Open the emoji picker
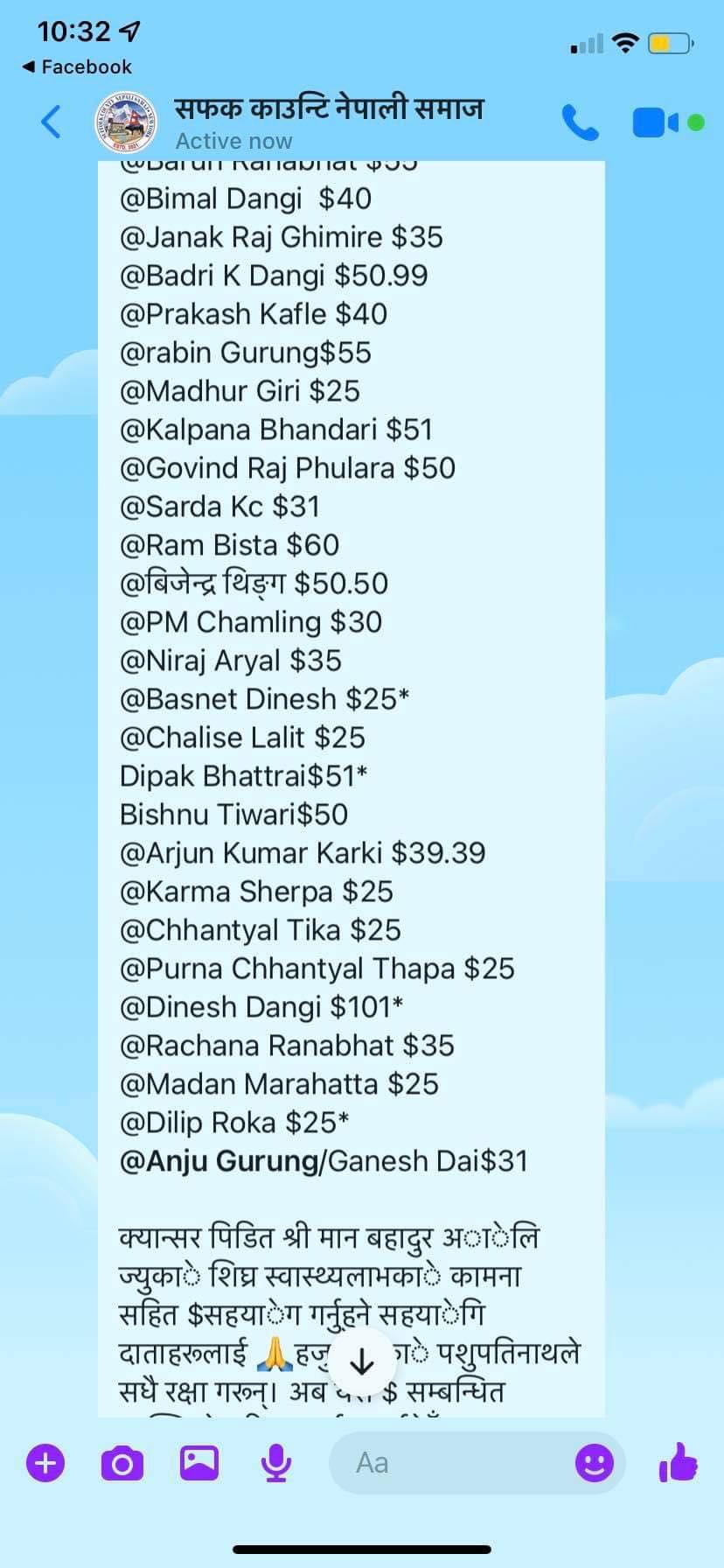Viewport: 724px width, 1568px height. 594,1463
